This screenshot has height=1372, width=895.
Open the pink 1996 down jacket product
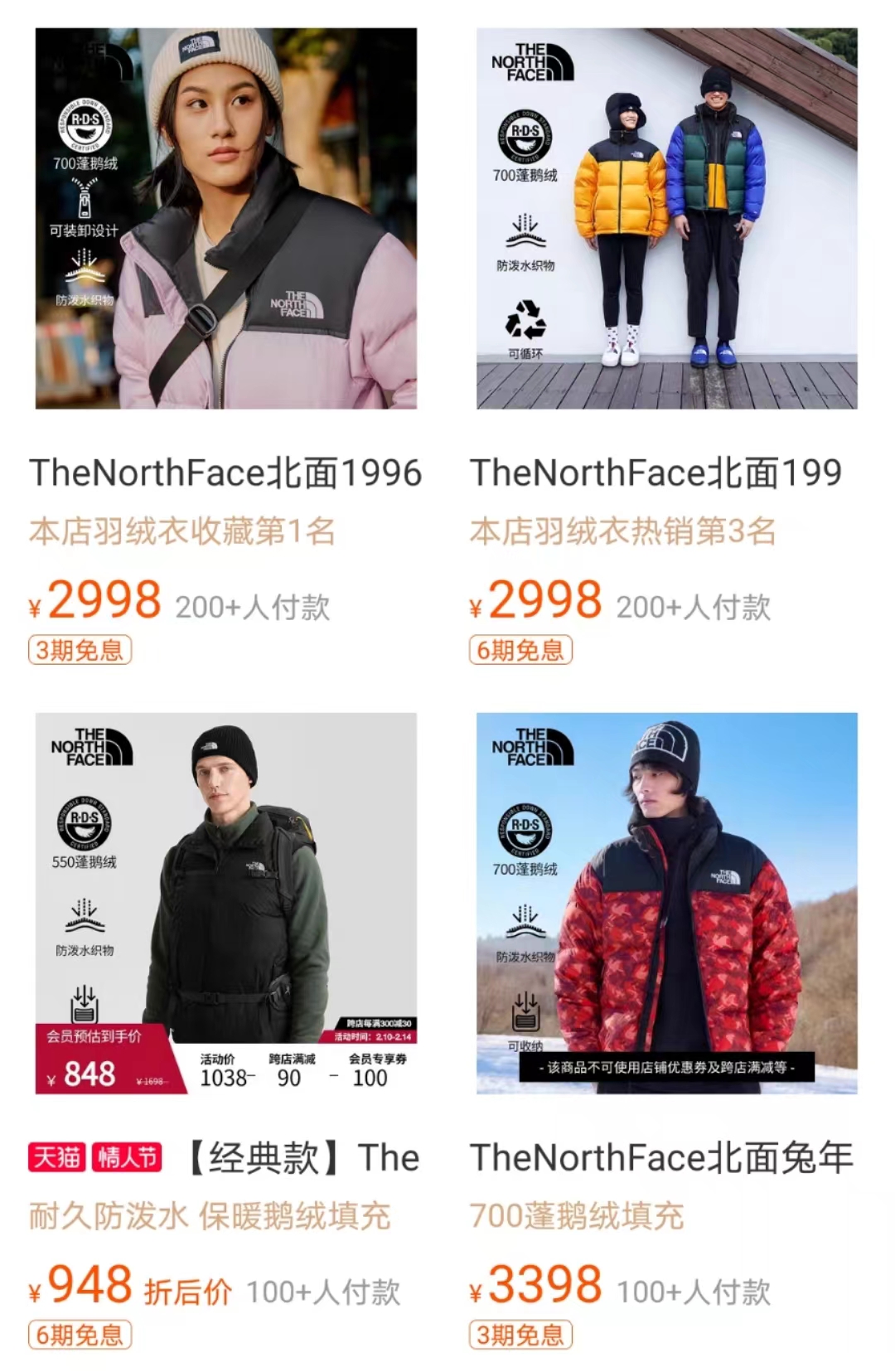point(225,219)
